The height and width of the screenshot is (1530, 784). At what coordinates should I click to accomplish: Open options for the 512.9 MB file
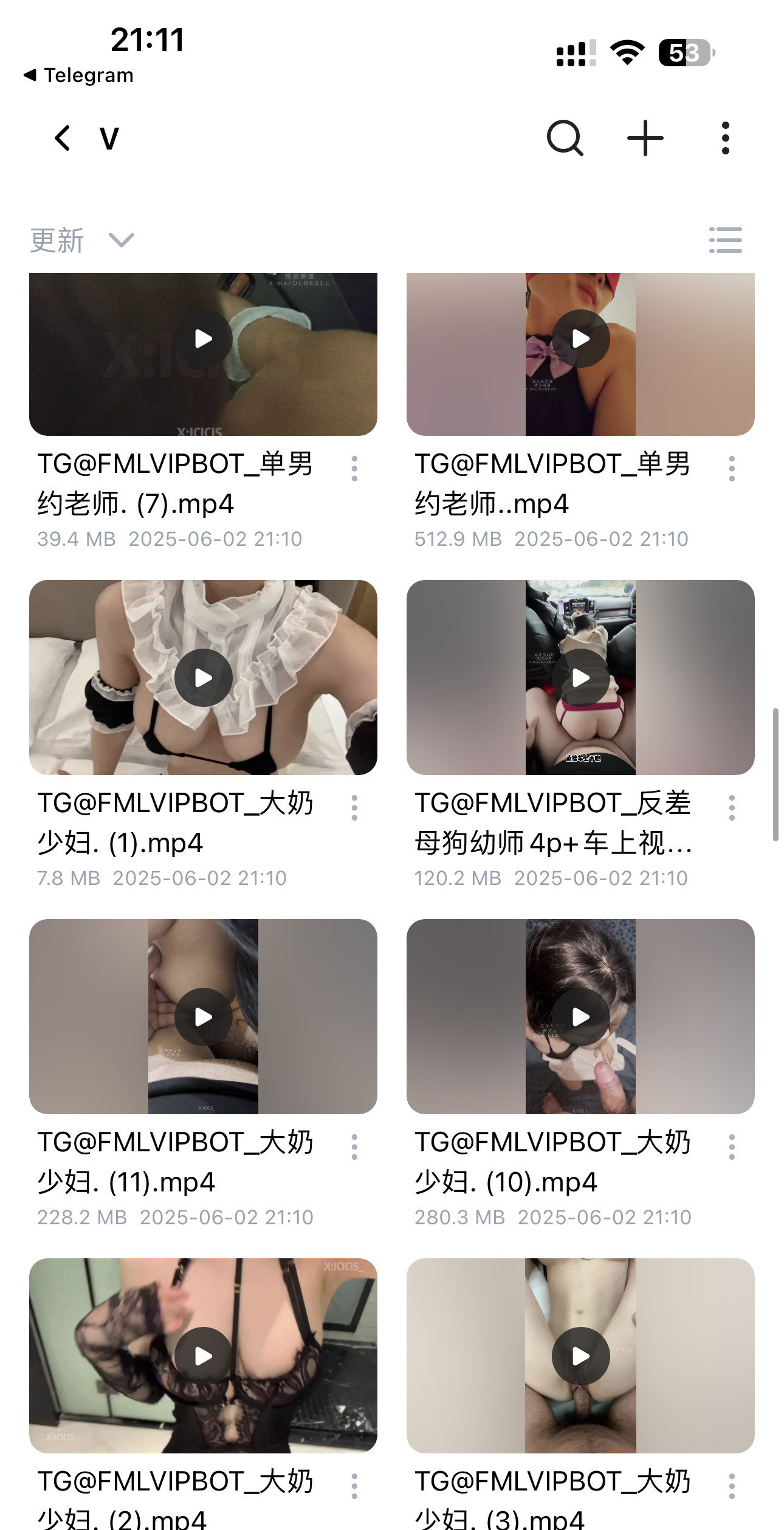click(732, 469)
